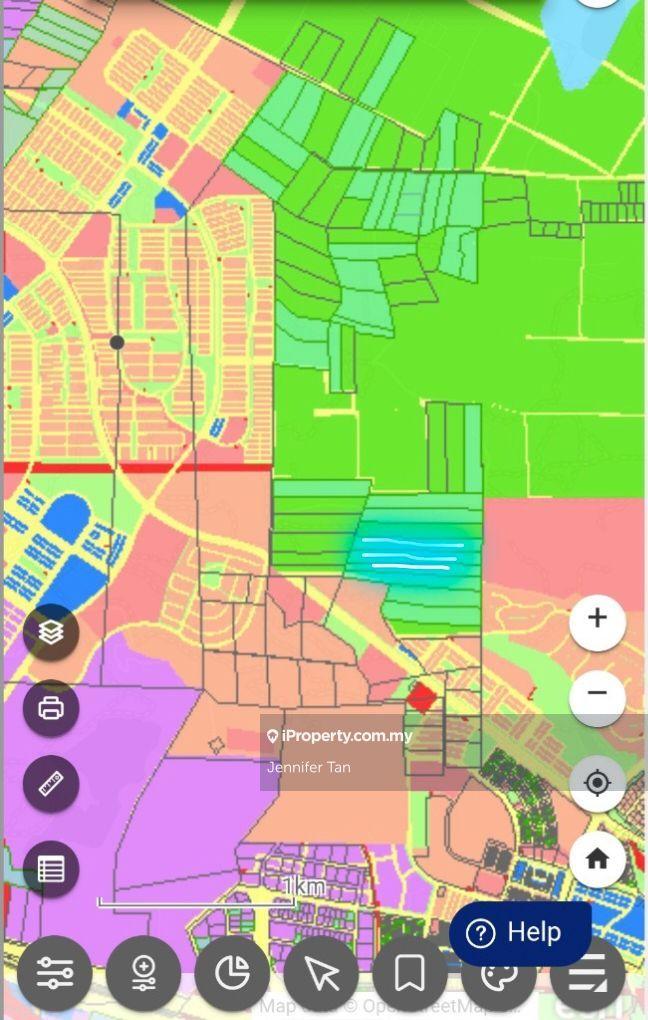The width and height of the screenshot is (648, 1020).
Task: Open the add-location filter tool
Action: [x=144, y=973]
